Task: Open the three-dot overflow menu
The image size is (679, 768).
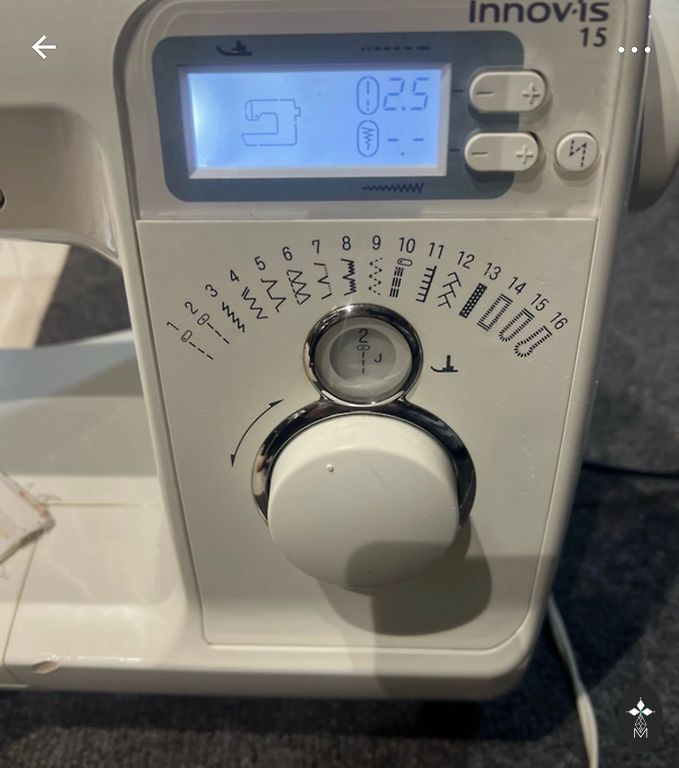Action: 634,49
